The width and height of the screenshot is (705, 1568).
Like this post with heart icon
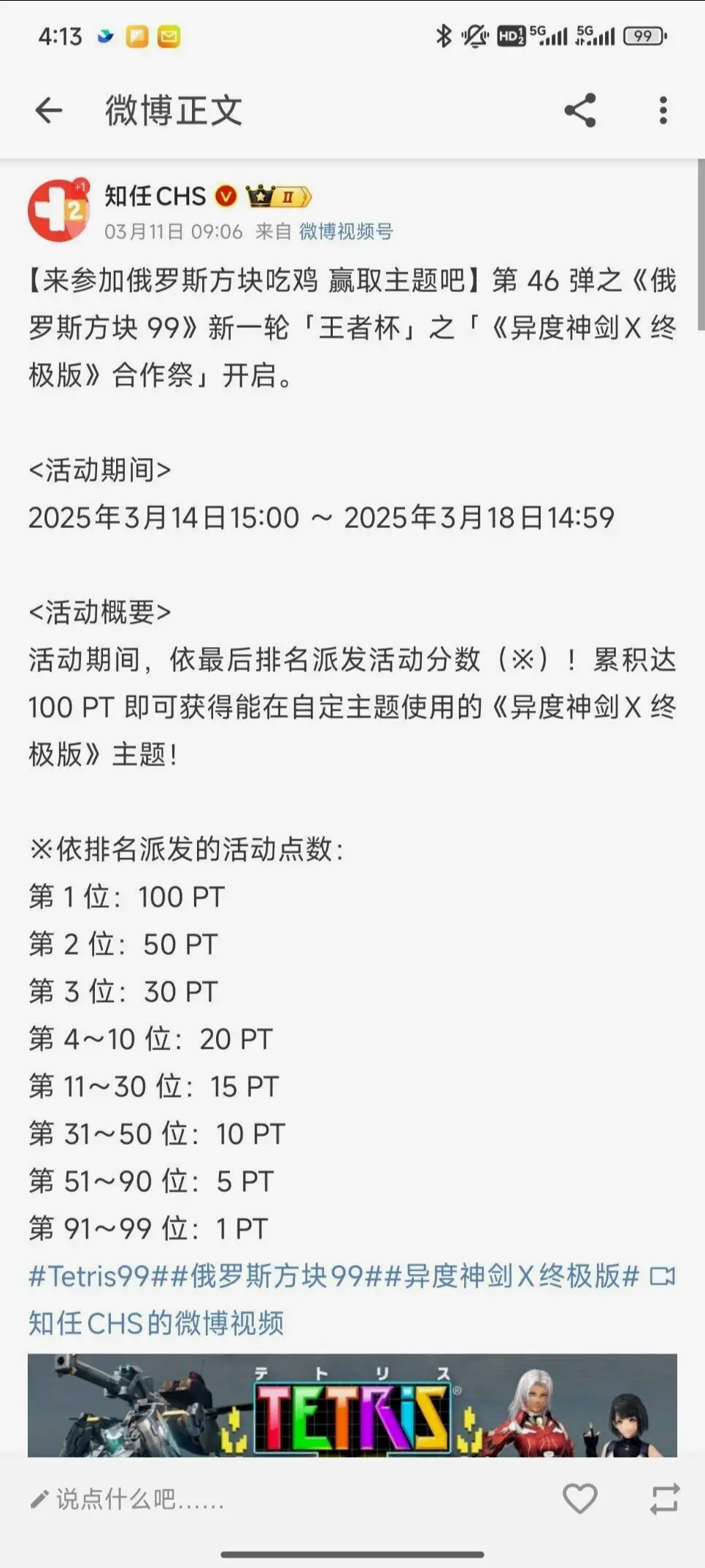580,1499
